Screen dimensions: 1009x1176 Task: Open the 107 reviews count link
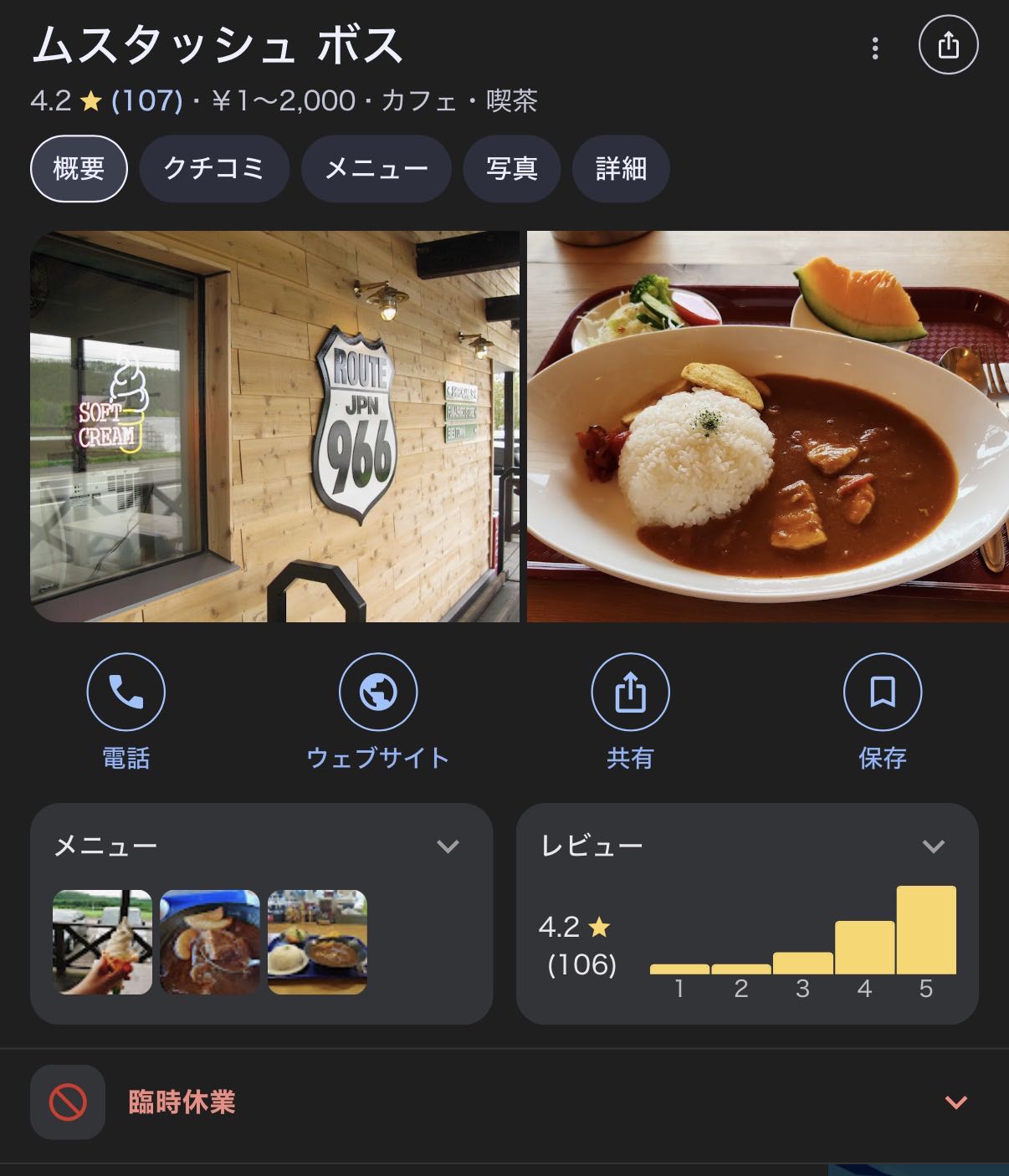[x=147, y=101]
